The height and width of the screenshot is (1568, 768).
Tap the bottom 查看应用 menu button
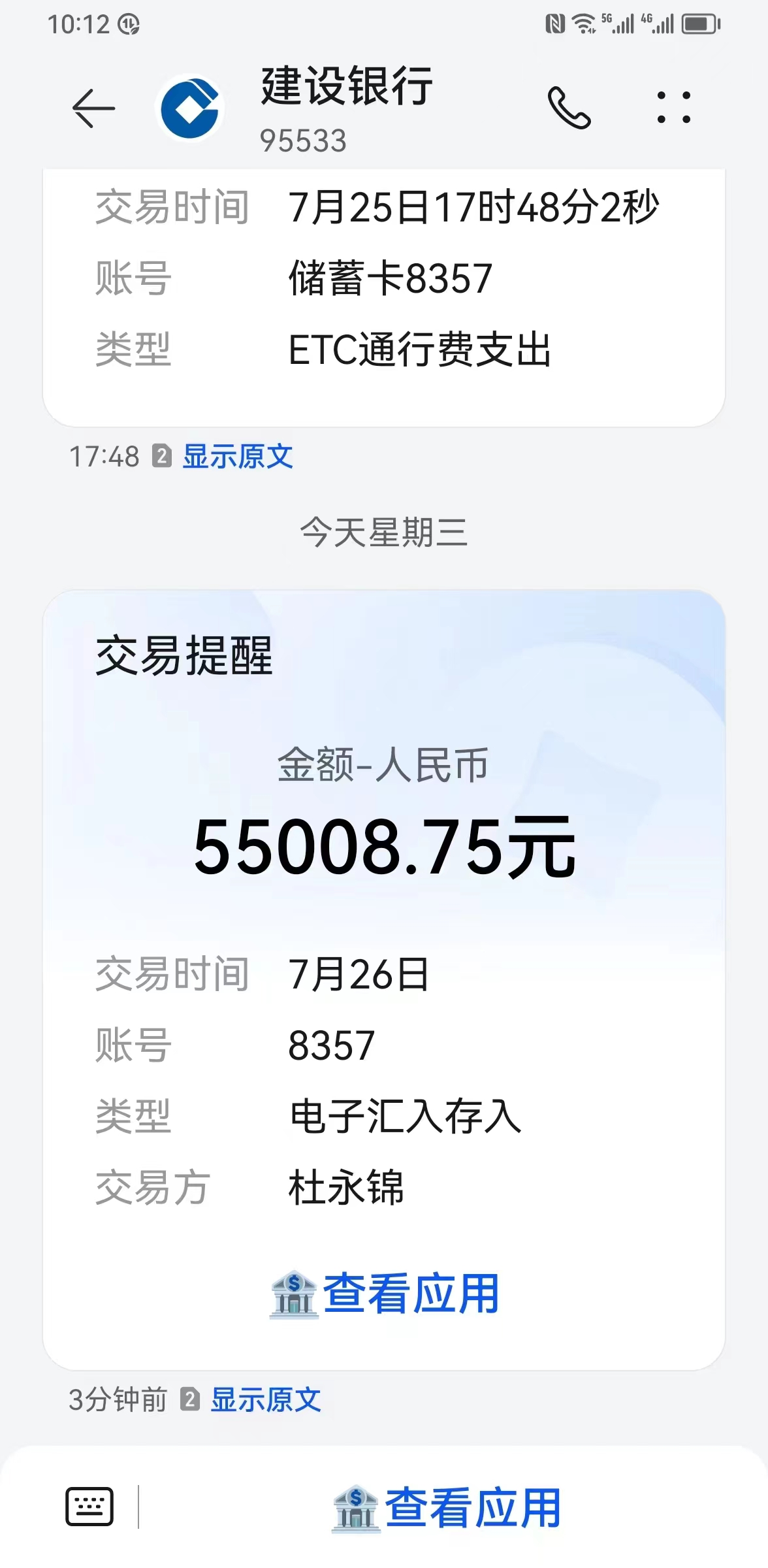(447, 1508)
